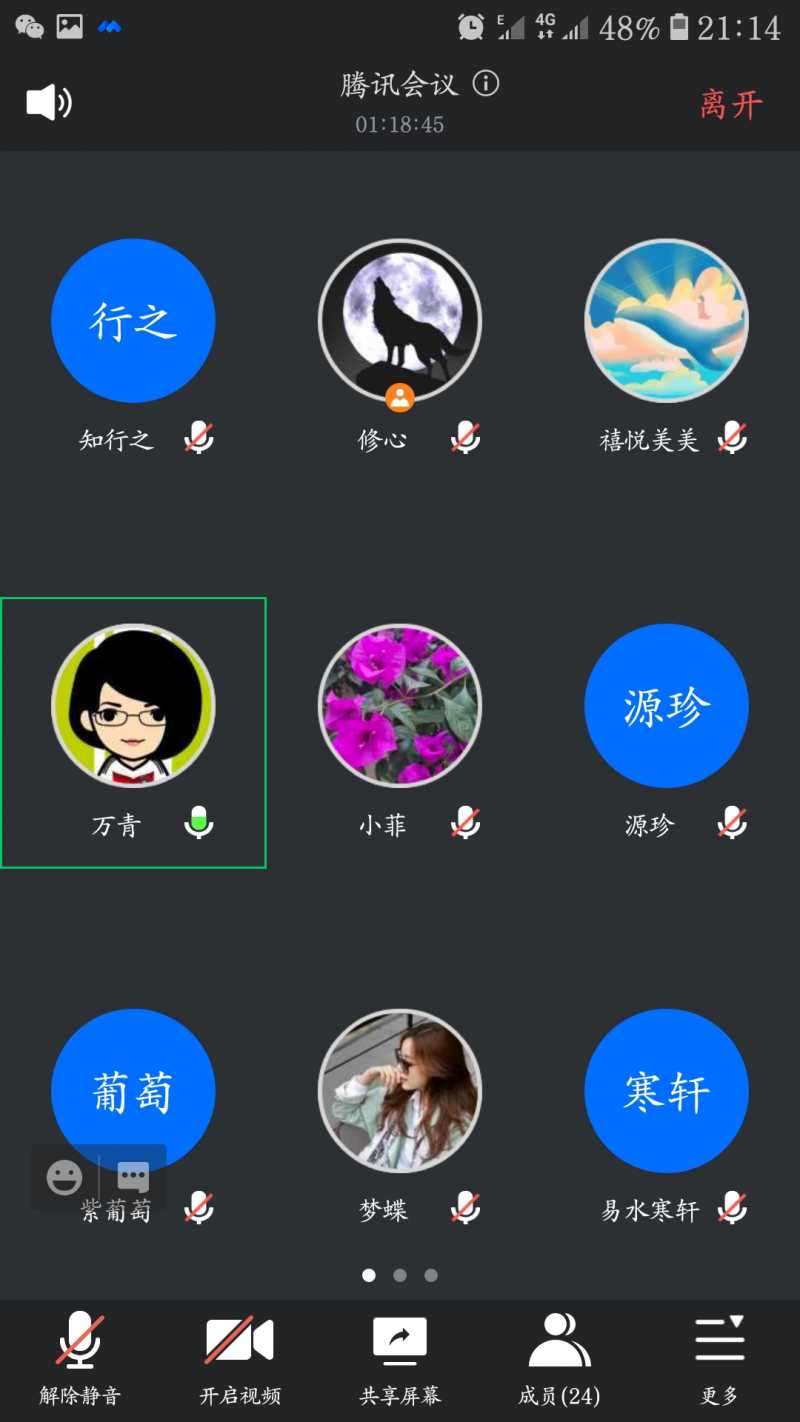Select 知行之's blue avatar
The height and width of the screenshot is (1422, 800).
click(x=133, y=319)
